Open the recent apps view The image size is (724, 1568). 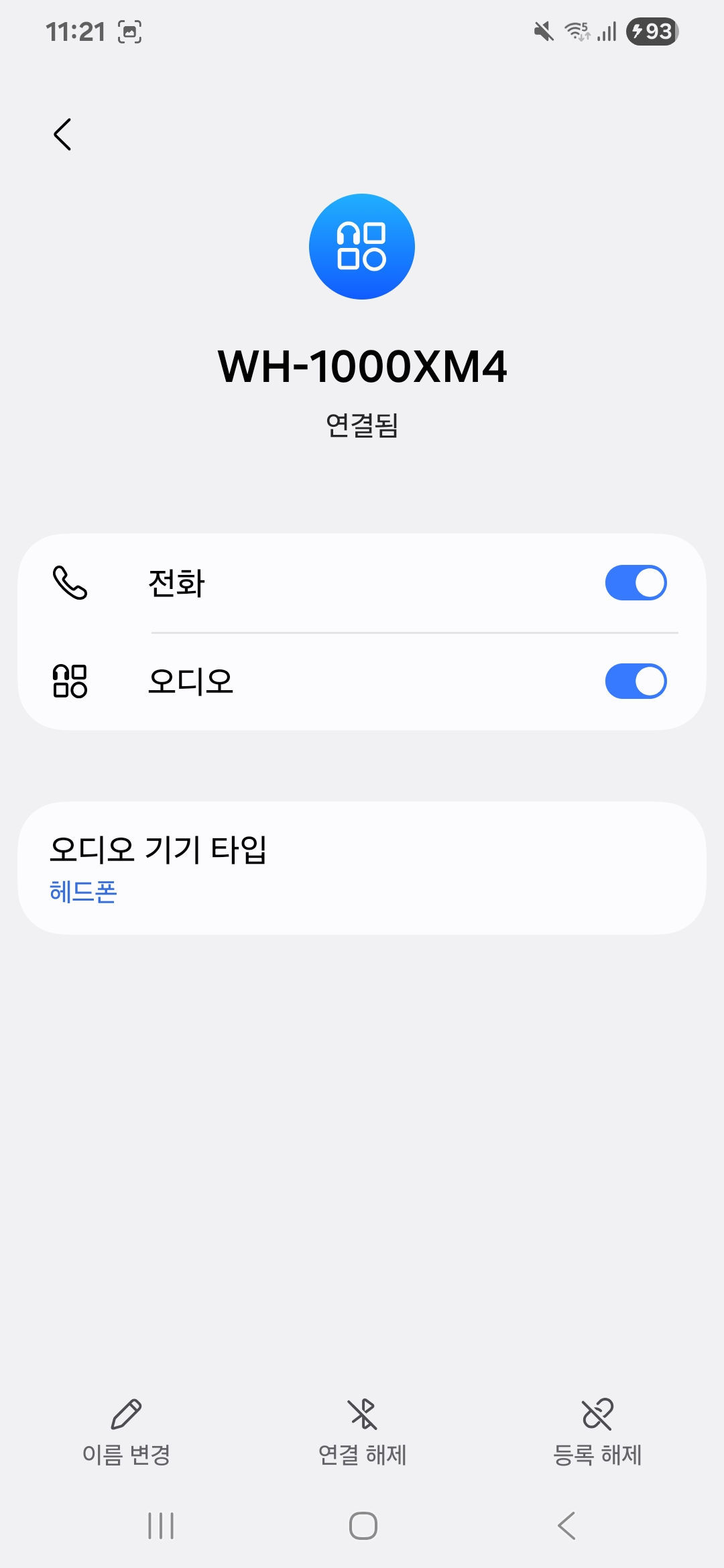tap(161, 1526)
